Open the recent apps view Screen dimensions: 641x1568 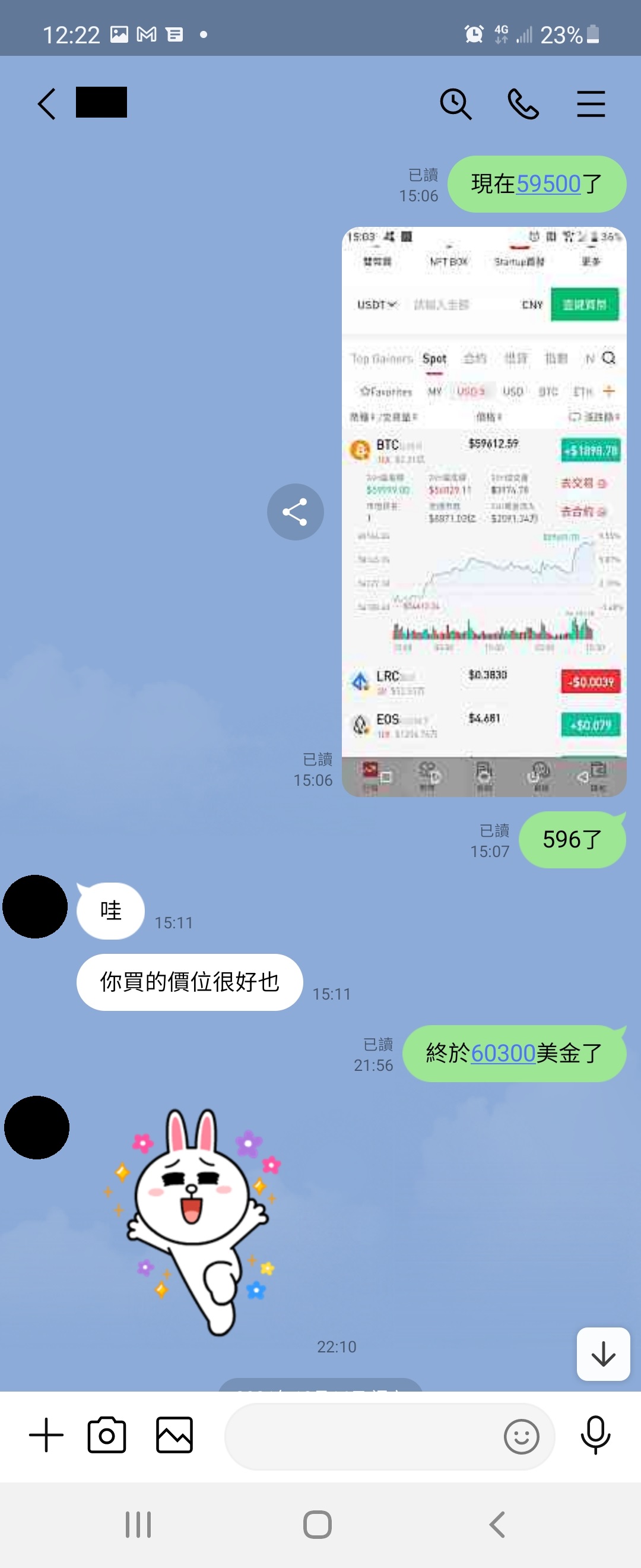click(x=138, y=1525)
